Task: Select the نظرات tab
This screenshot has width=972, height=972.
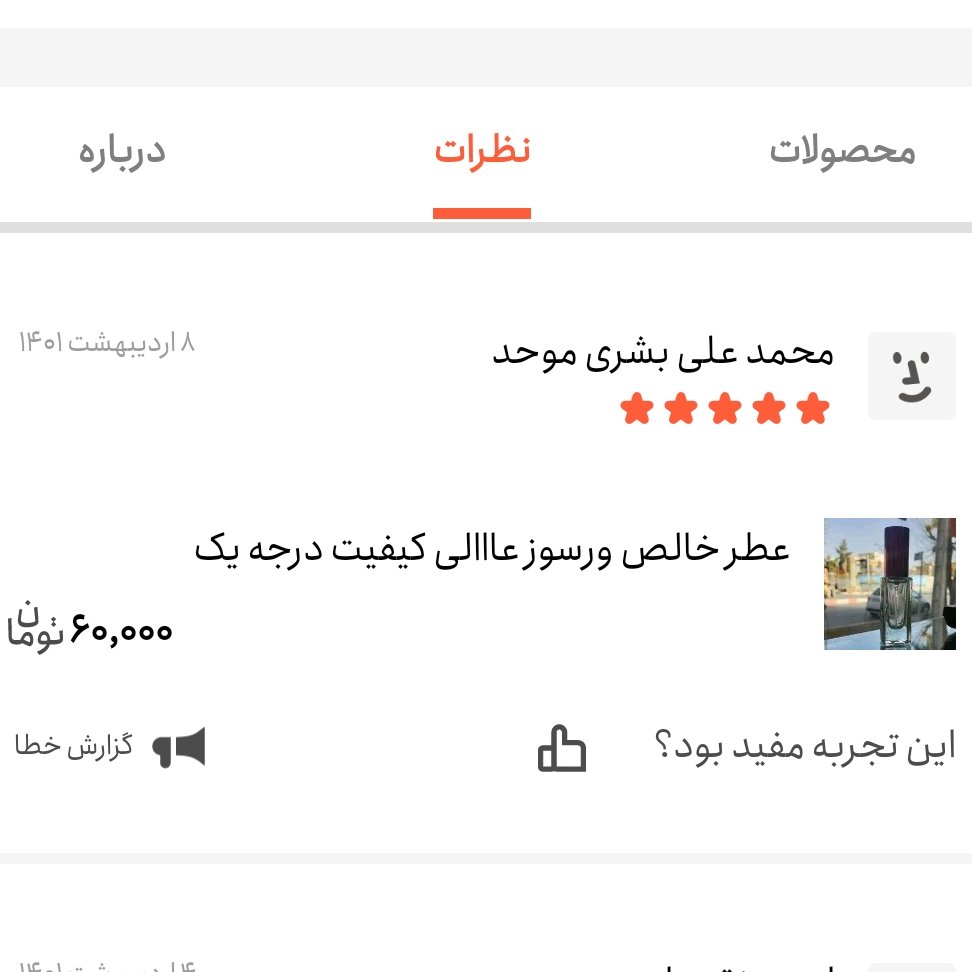Action: point(482,152)
